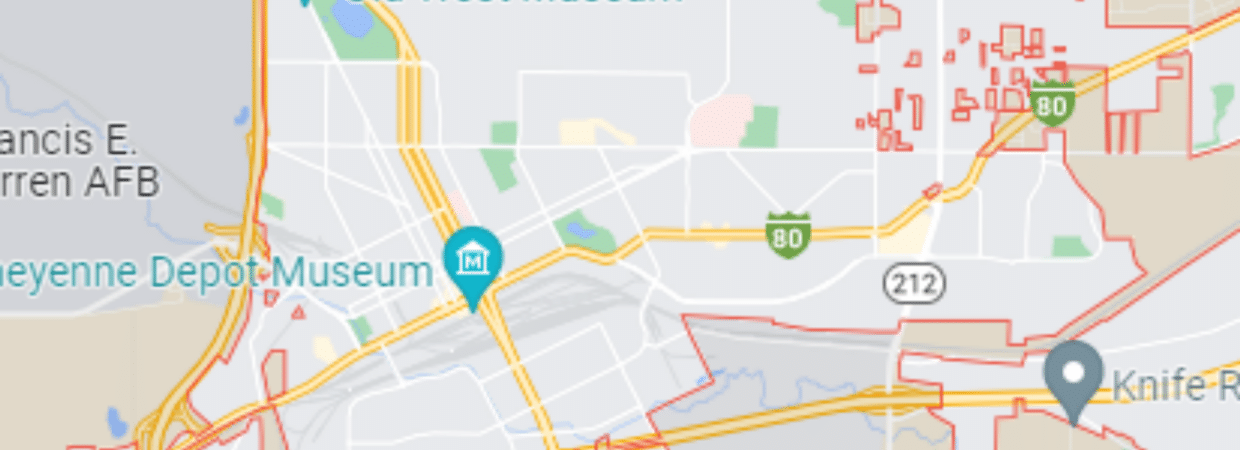Open the Old West Museum marker

click(x=305, y=3)
